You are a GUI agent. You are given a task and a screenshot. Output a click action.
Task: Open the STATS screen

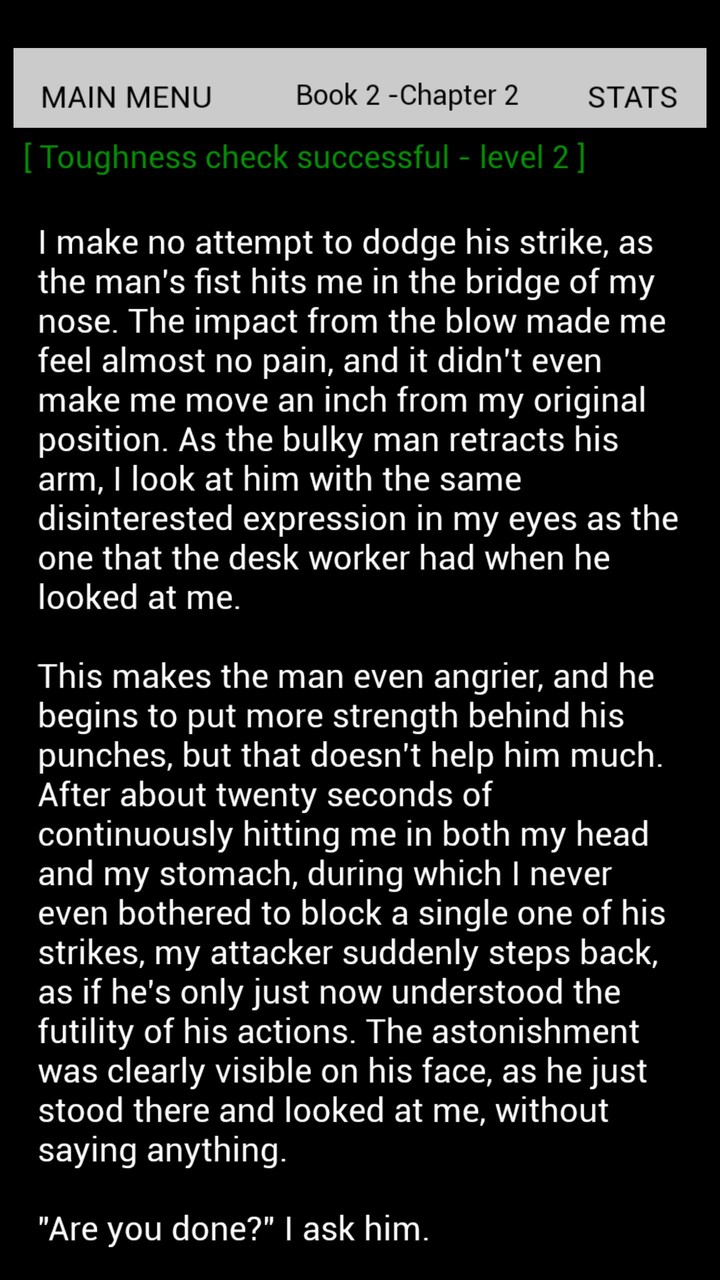coord(632,97)
